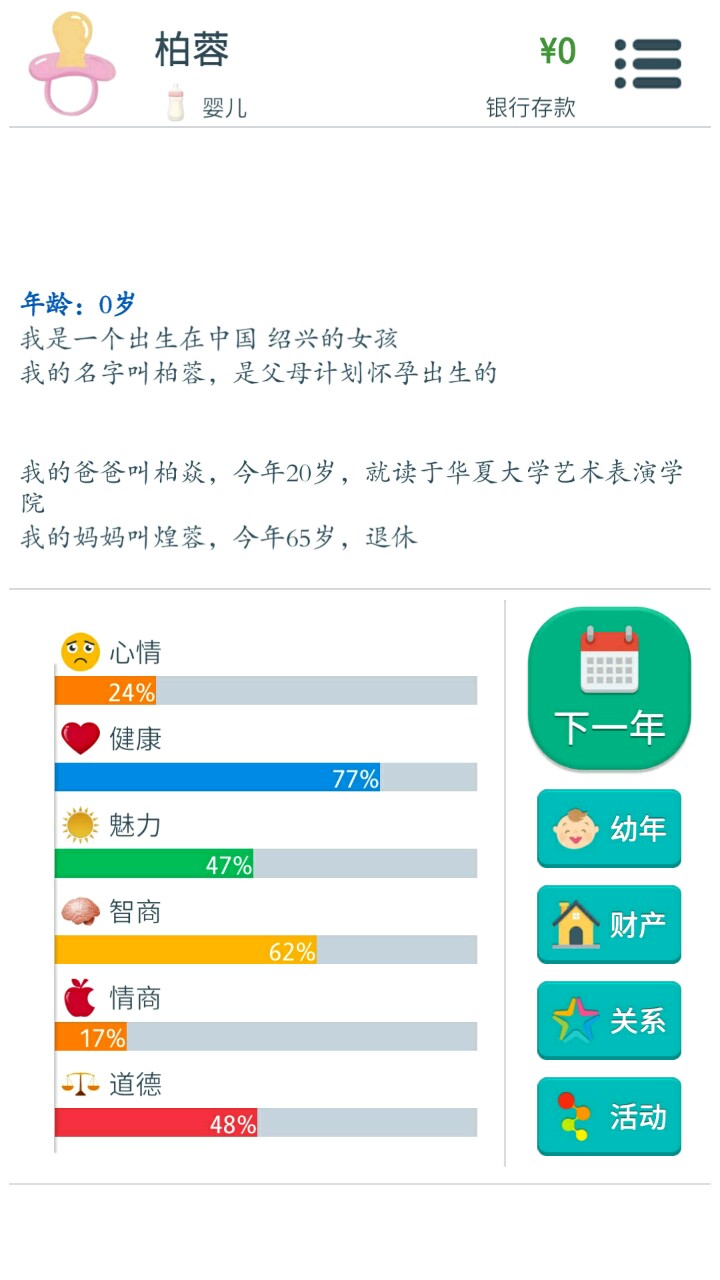Open the hamburger menu icon

coord(648,64)
